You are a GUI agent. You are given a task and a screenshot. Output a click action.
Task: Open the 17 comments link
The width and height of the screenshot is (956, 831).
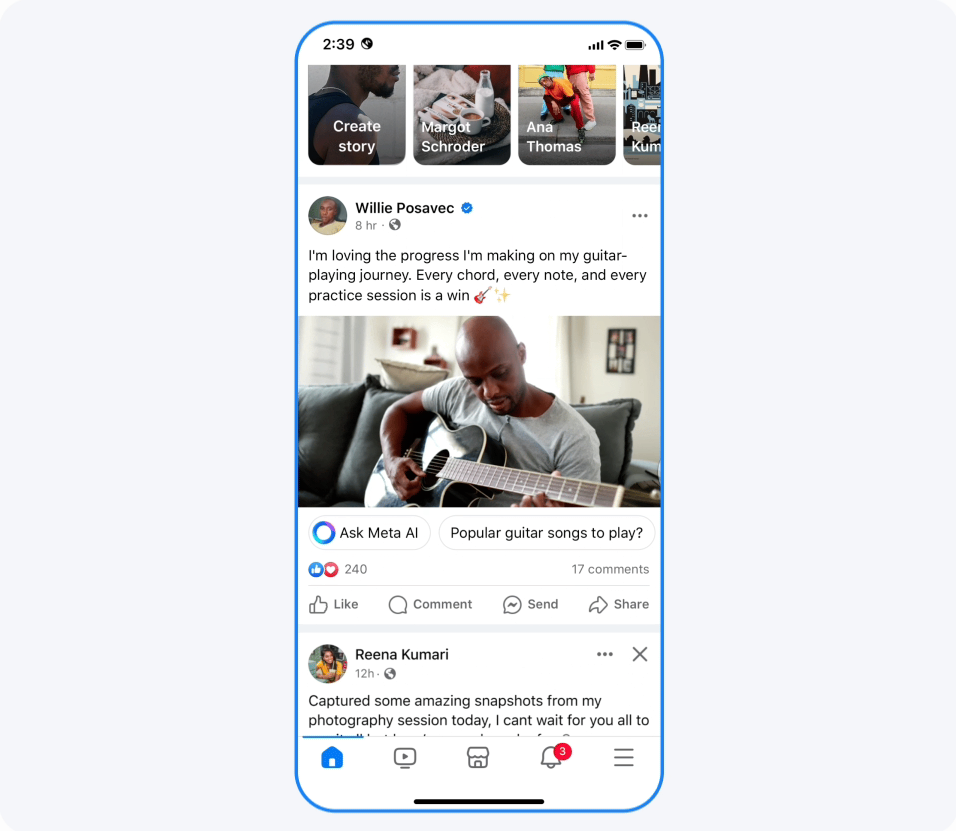point(610,569)
